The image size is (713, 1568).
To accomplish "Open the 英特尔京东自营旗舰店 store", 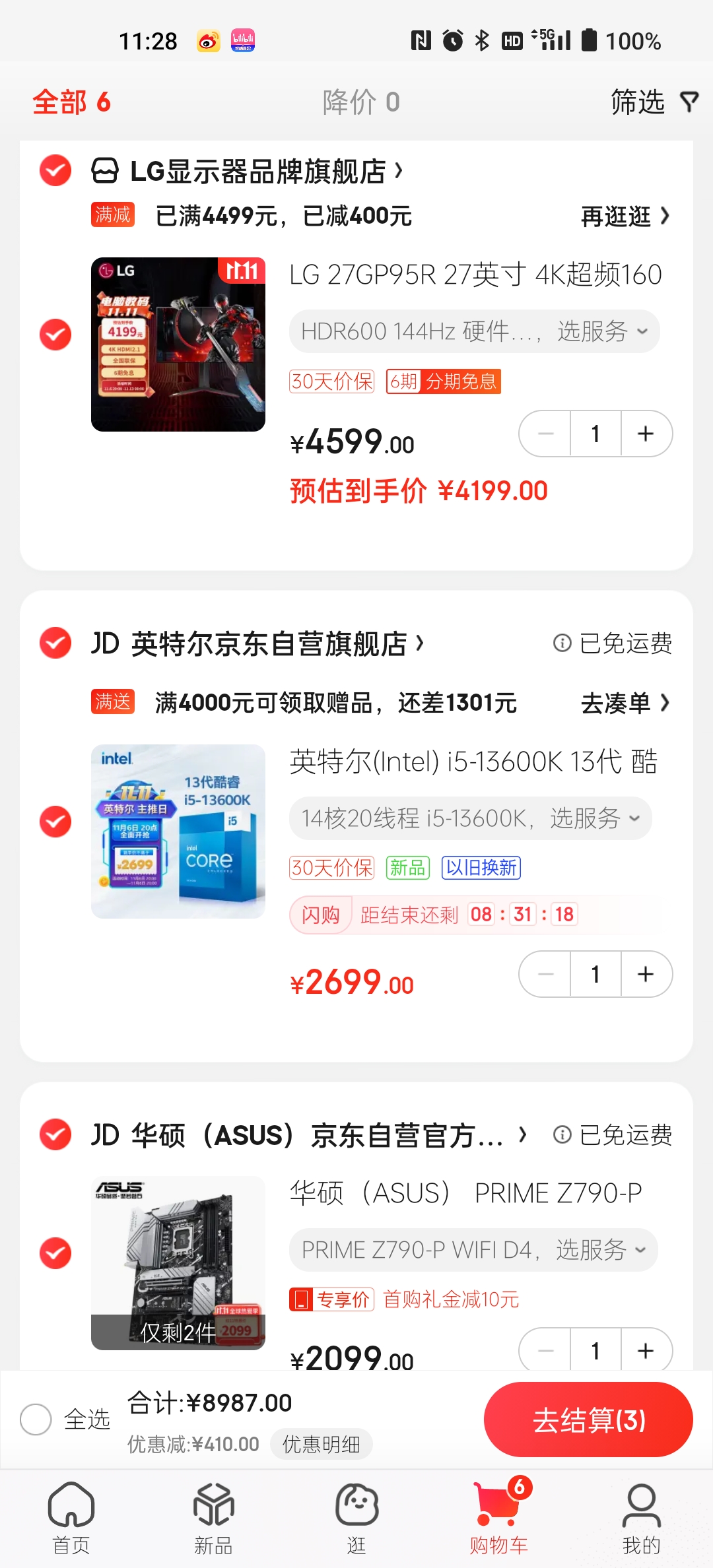I will [x=257, y=643].
